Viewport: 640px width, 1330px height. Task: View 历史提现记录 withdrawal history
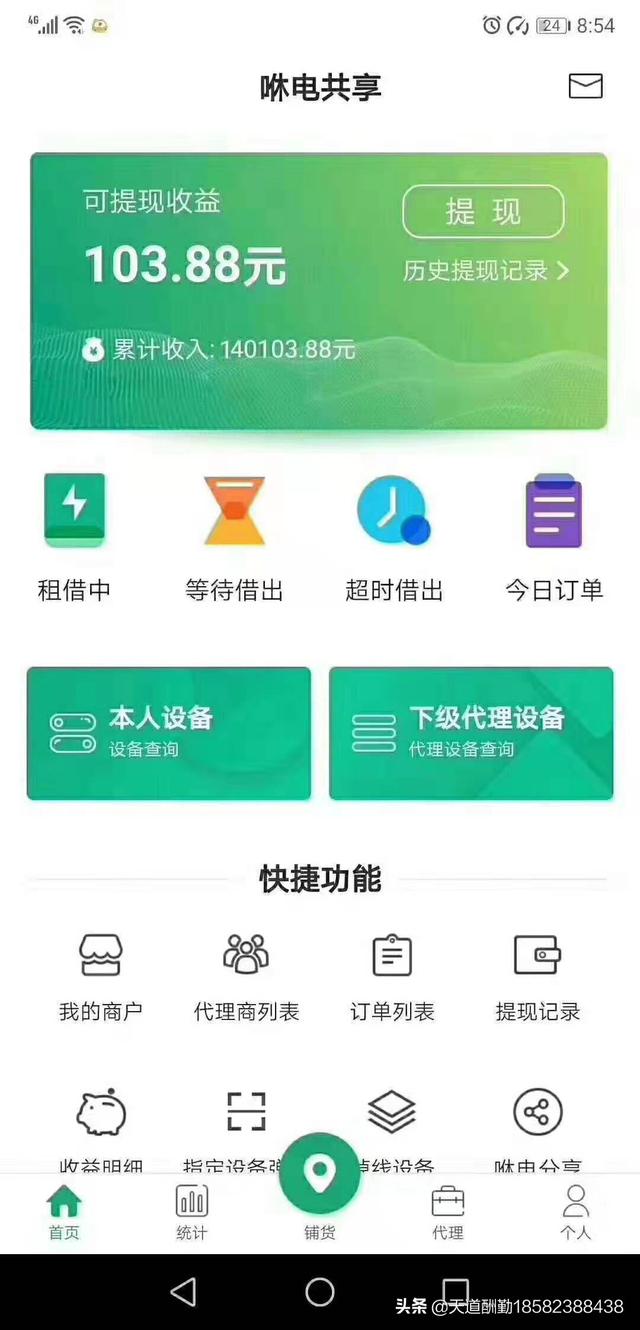[x=486, y=271]
